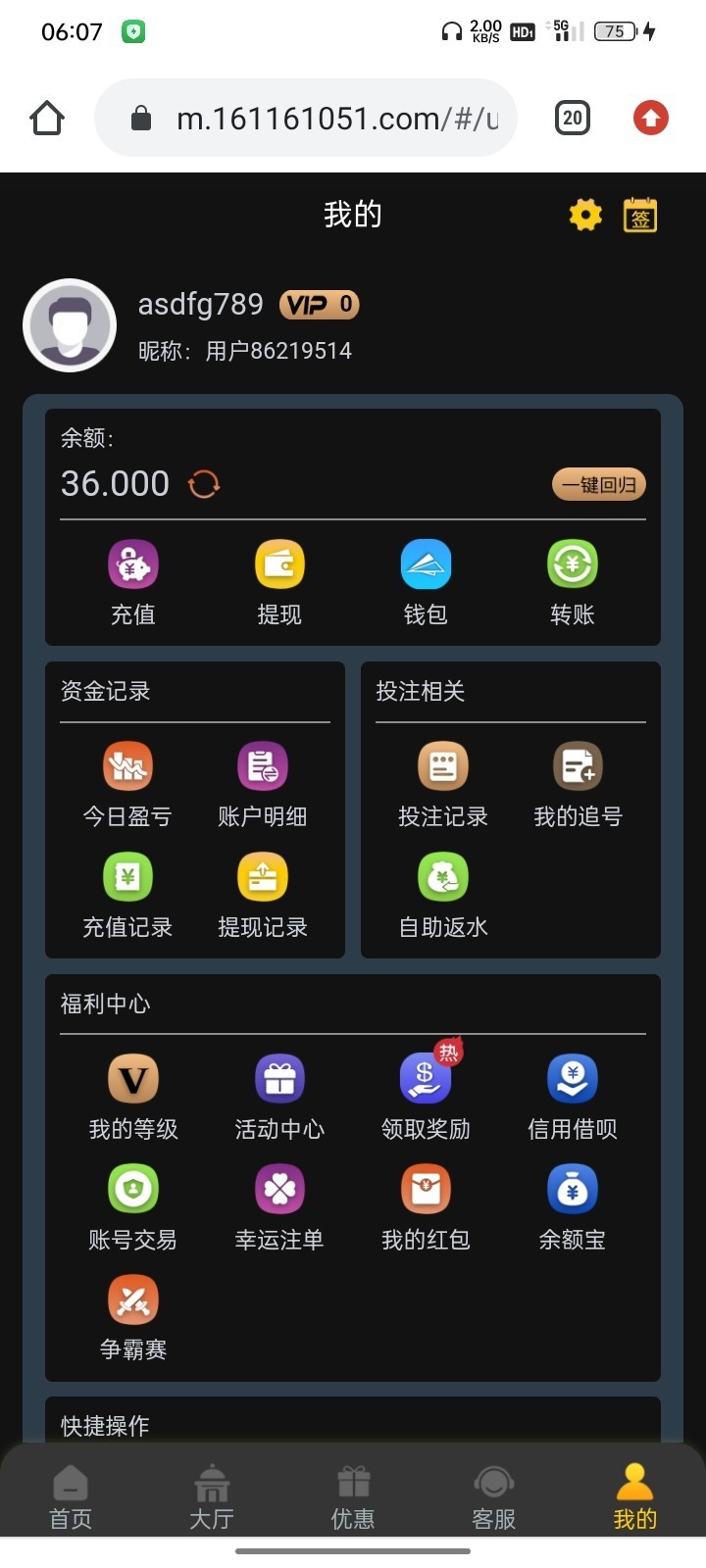706x1568 pixels.
Task: Open the settings gear icon
Action: coord(585,215)
